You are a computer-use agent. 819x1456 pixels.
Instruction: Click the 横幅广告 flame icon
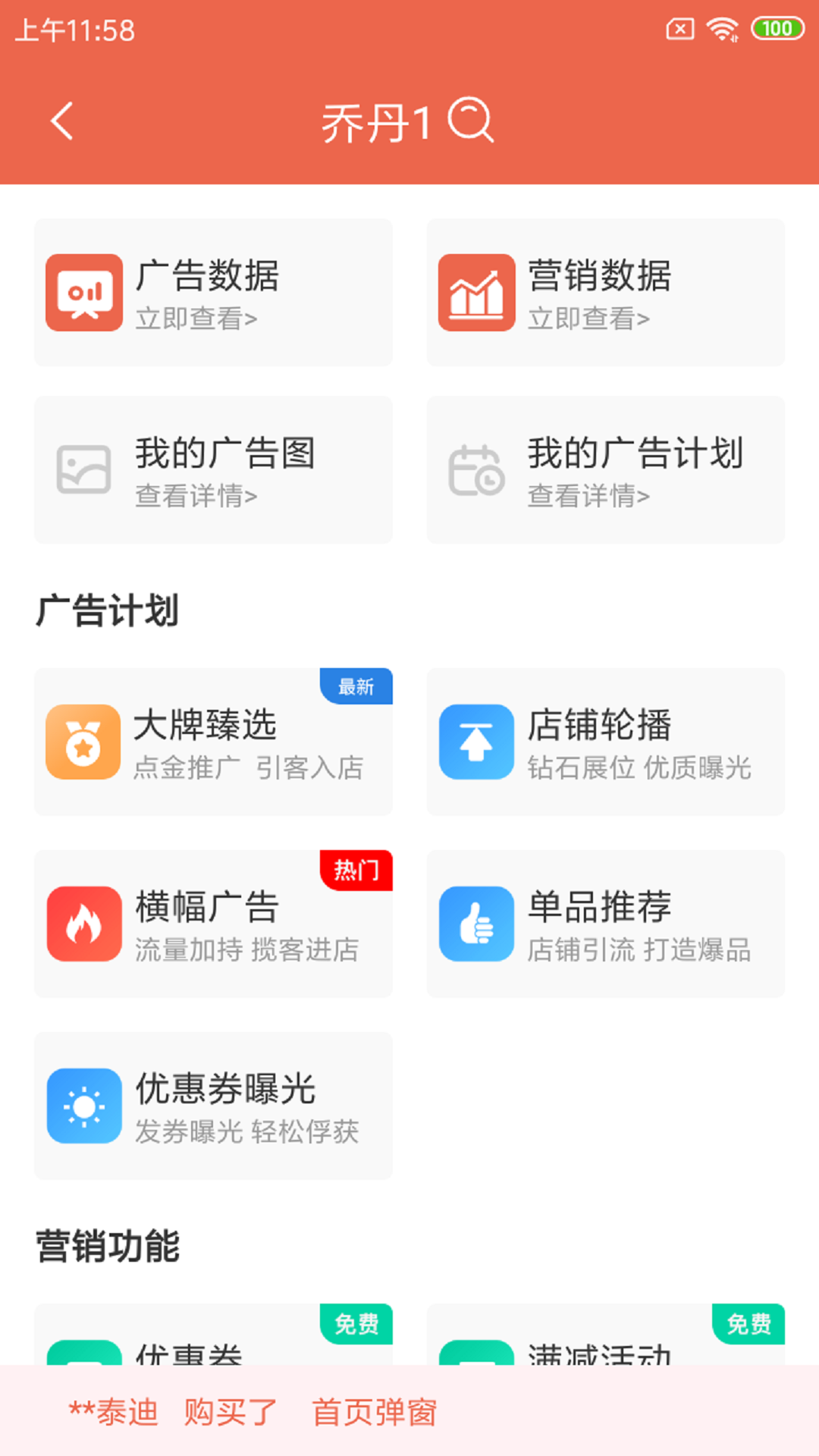(x=84, y=924)
